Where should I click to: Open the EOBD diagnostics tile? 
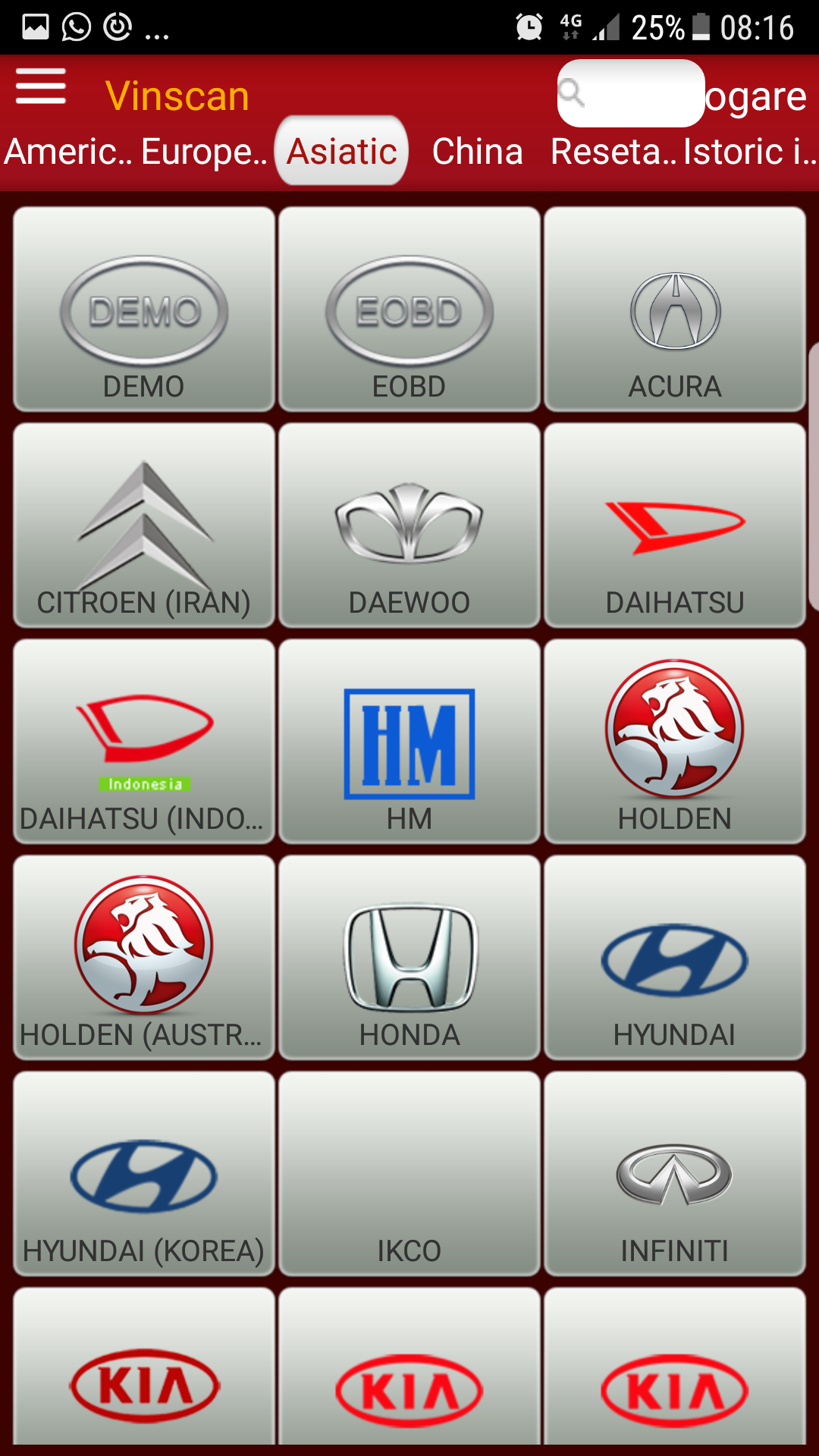[409, 309]
